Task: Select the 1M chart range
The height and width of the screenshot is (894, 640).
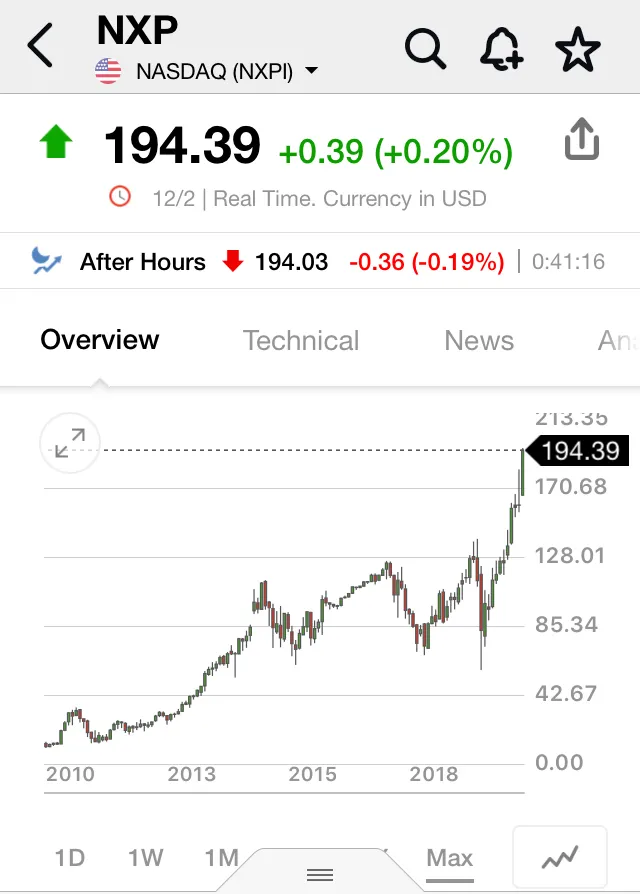Action: pos(222,858)
